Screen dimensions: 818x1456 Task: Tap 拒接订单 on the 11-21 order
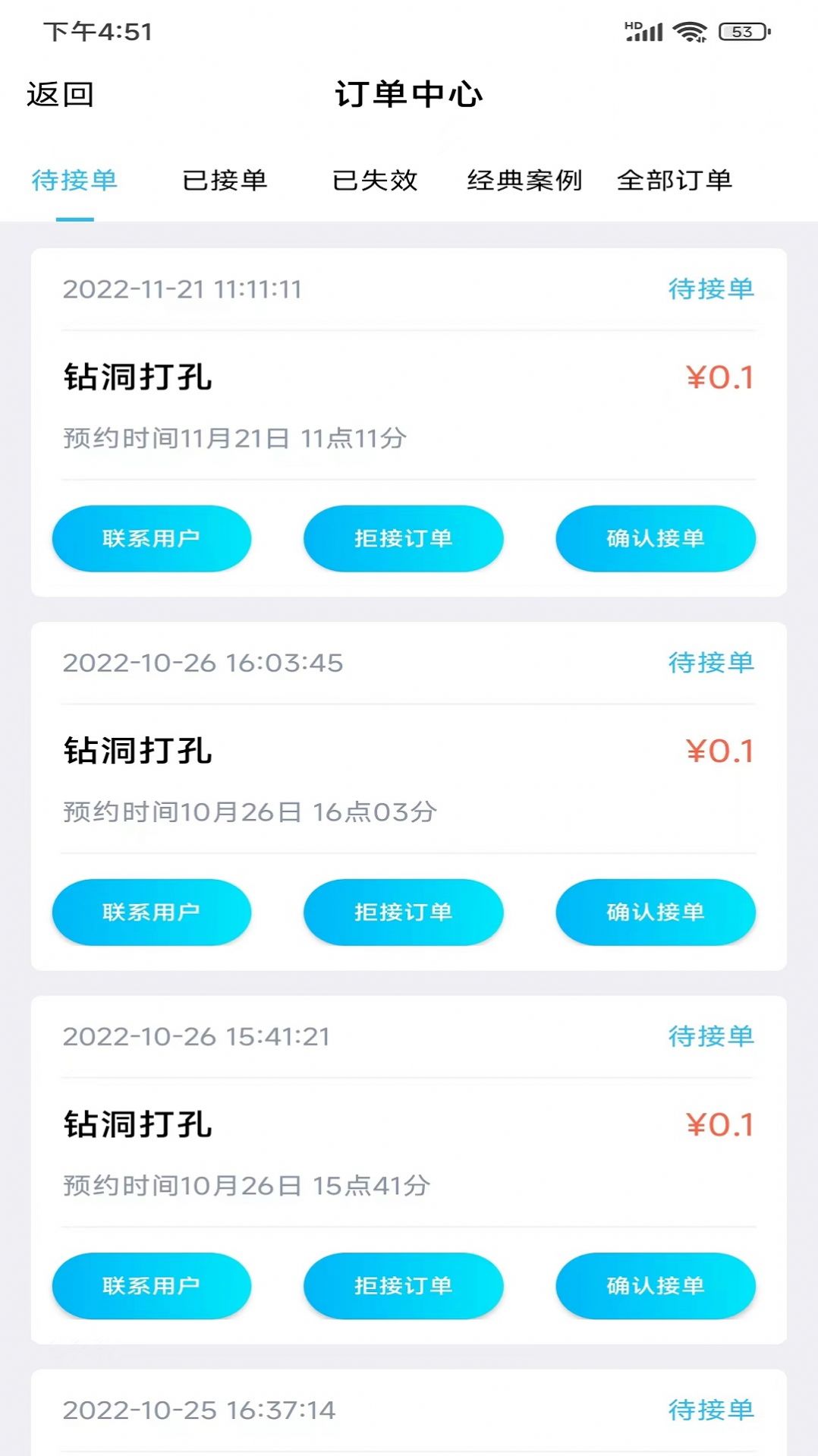[403, 537]
